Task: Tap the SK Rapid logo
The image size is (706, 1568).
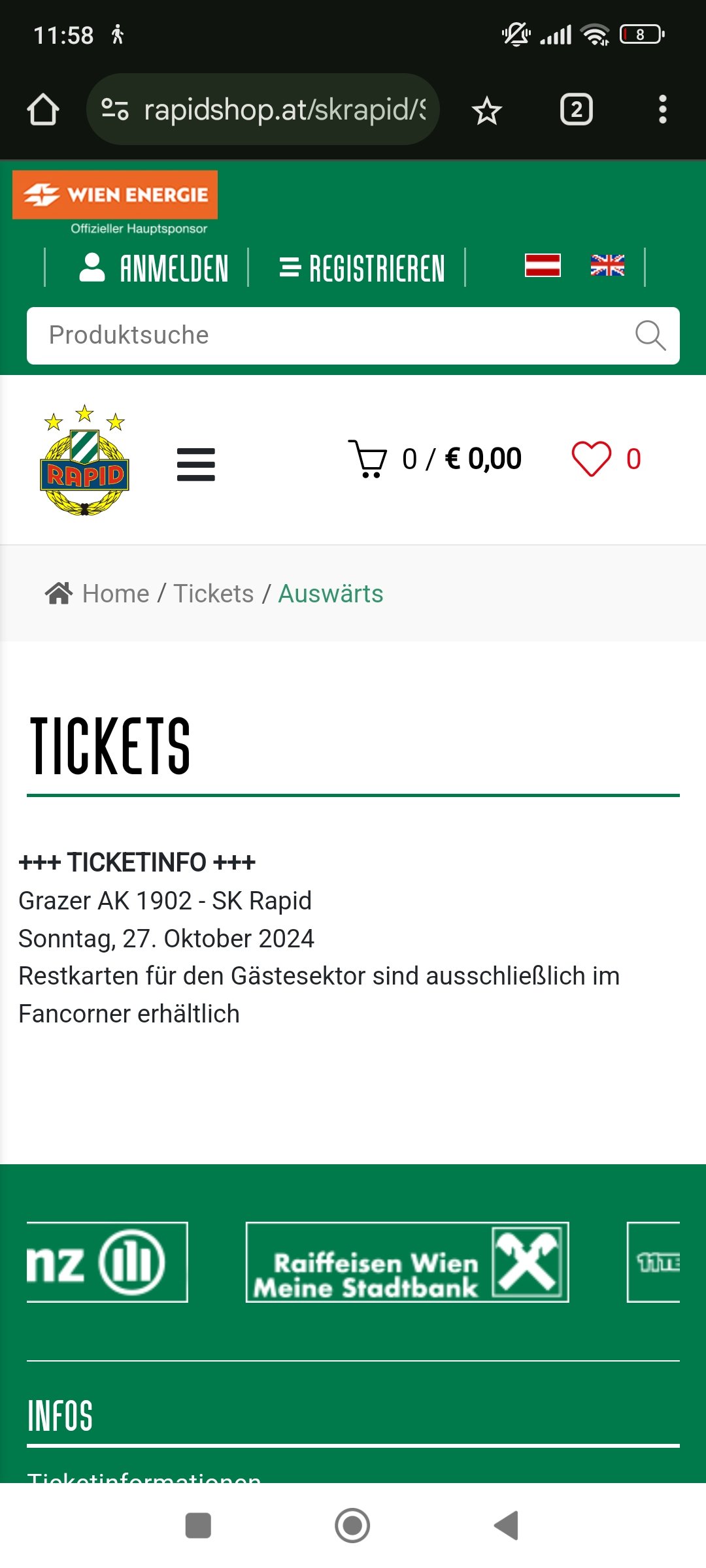Action: coord(84,460)
